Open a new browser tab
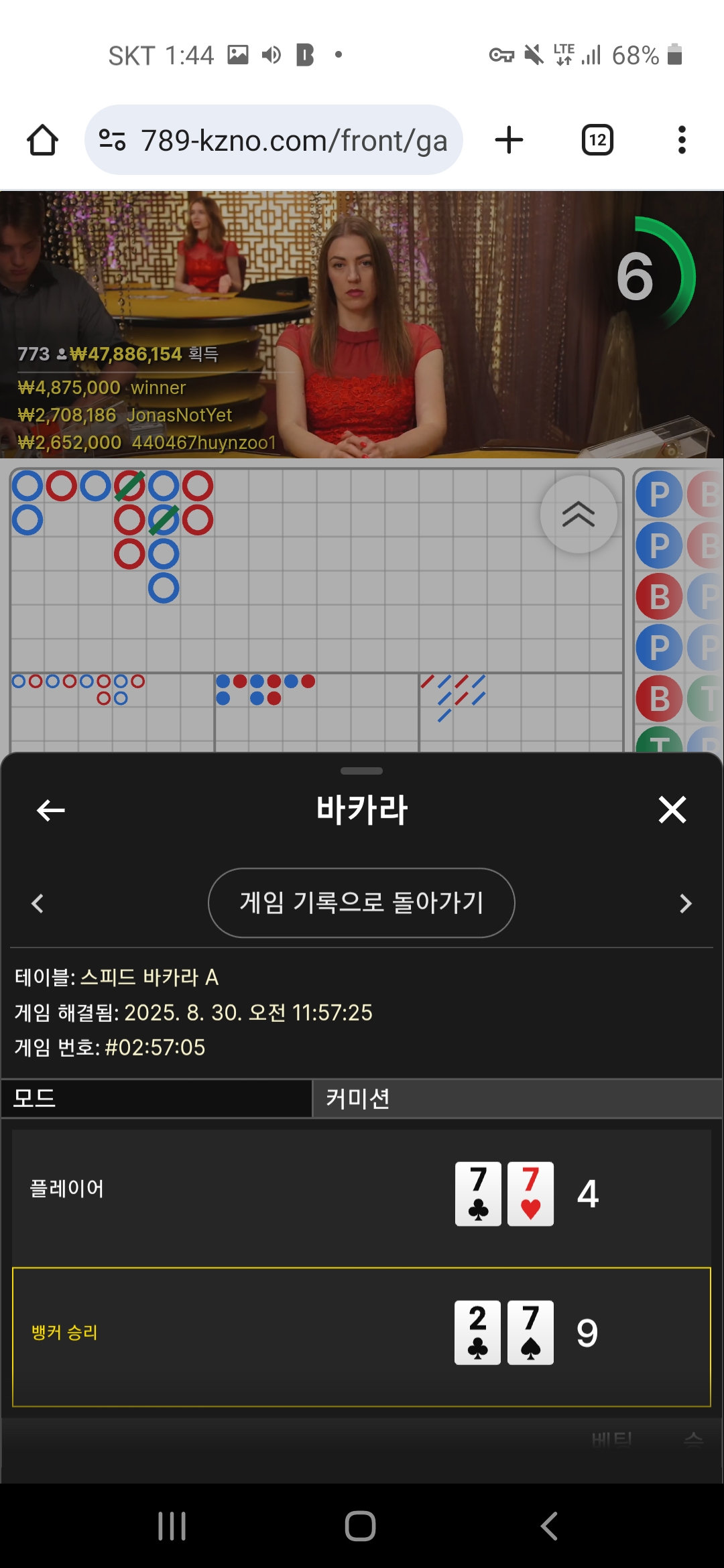This screenshot has height=1568, width=724. click(x=509, y=140)
